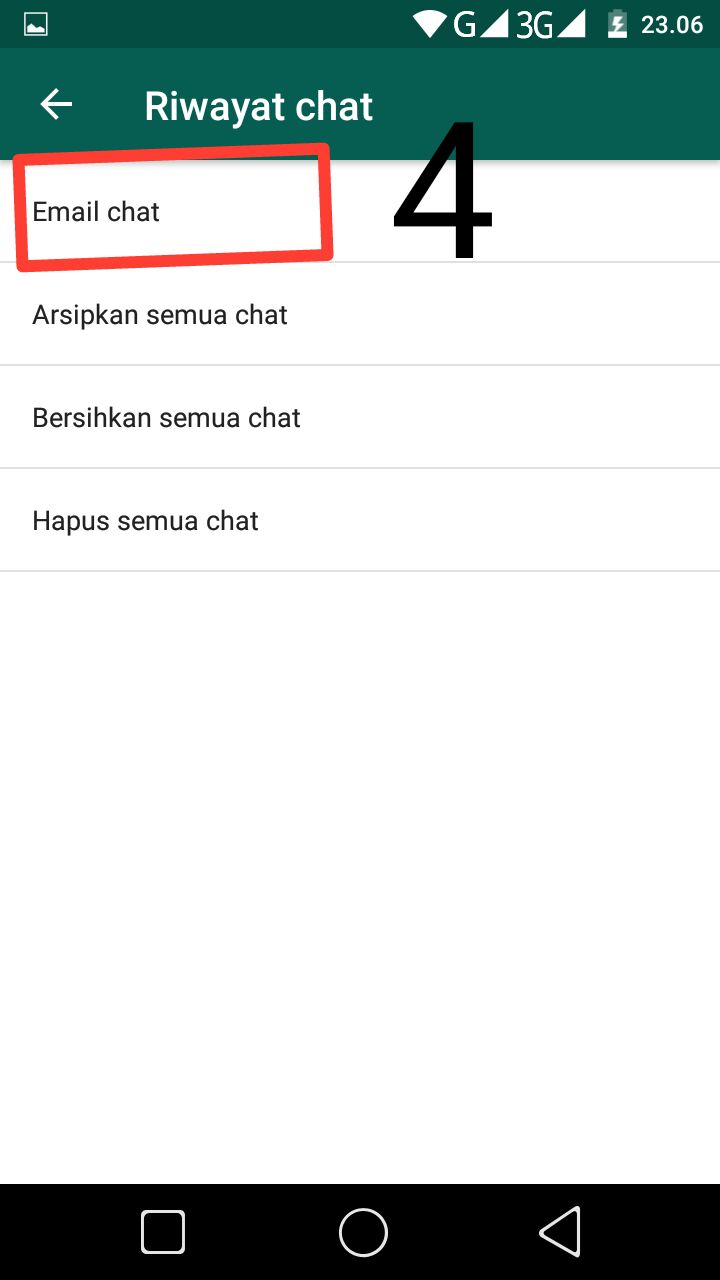Screen dimensions: 720x1280
Task: Tap the Recents square navigation icon
Action: point(163,1231)
